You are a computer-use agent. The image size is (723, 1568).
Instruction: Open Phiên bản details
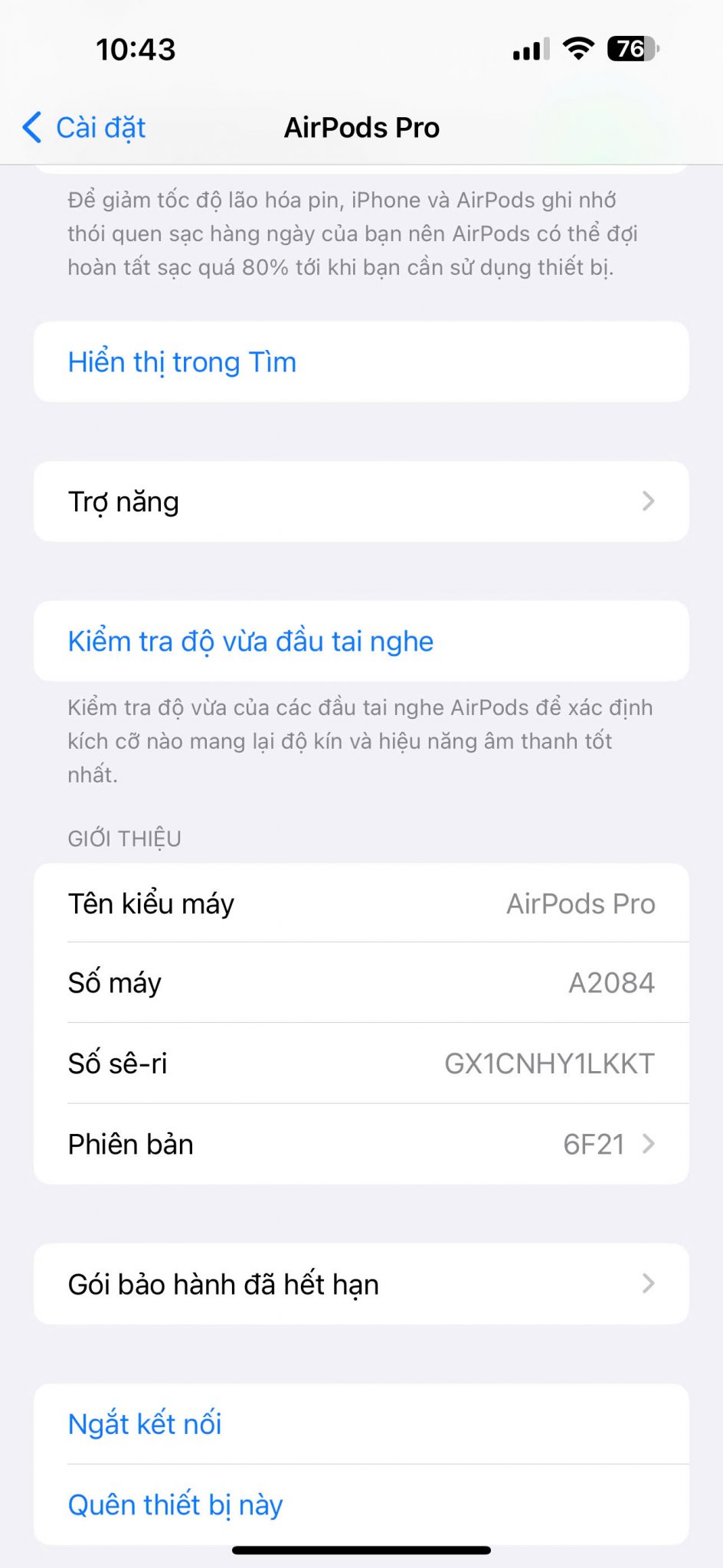point(361,1144)
